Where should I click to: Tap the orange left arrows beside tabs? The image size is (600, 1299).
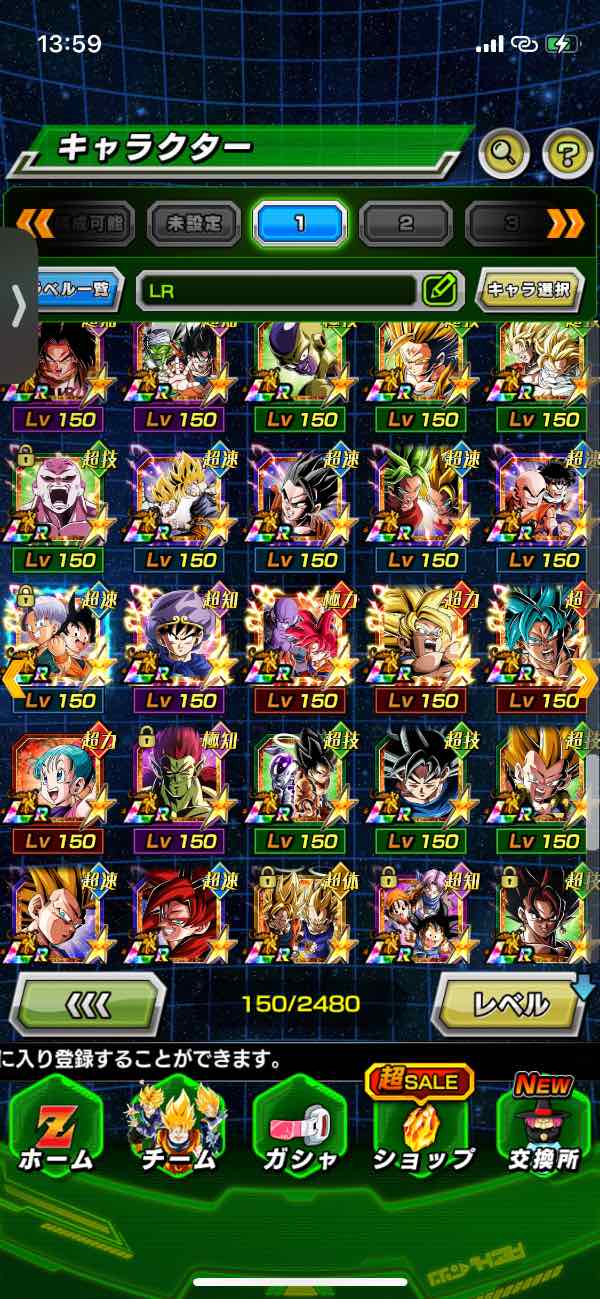tap(35, 224)
